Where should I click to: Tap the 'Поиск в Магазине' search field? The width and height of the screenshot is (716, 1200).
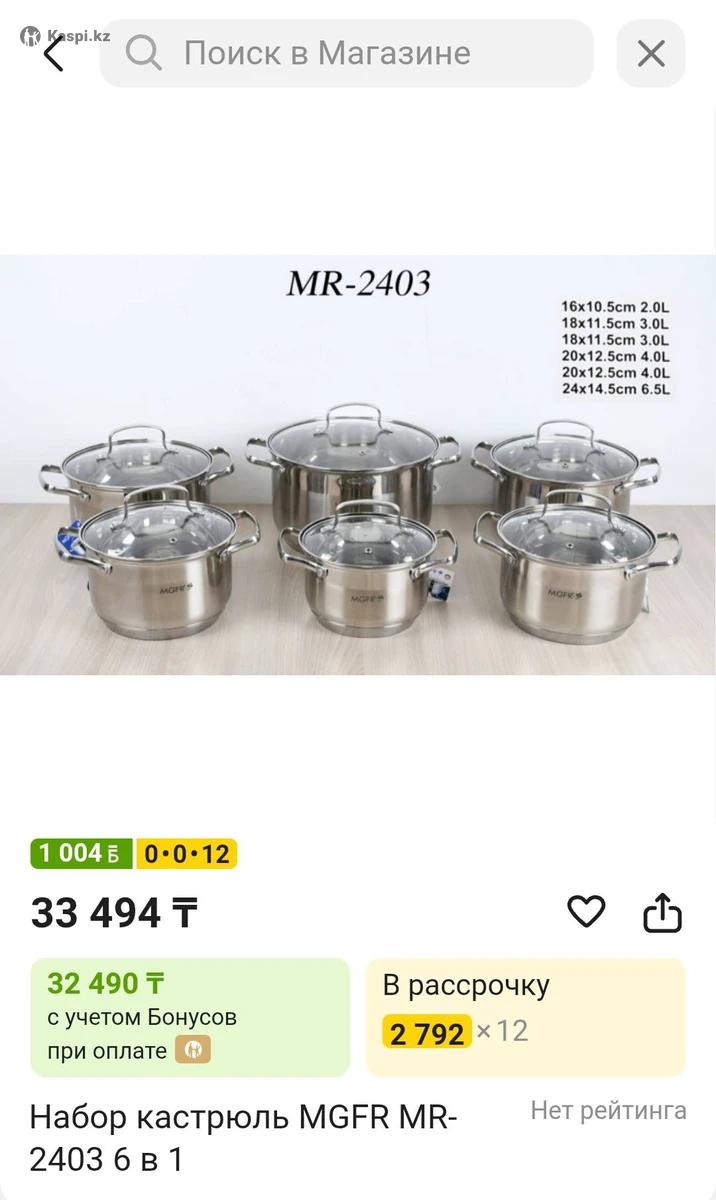[x=346, y=53]
